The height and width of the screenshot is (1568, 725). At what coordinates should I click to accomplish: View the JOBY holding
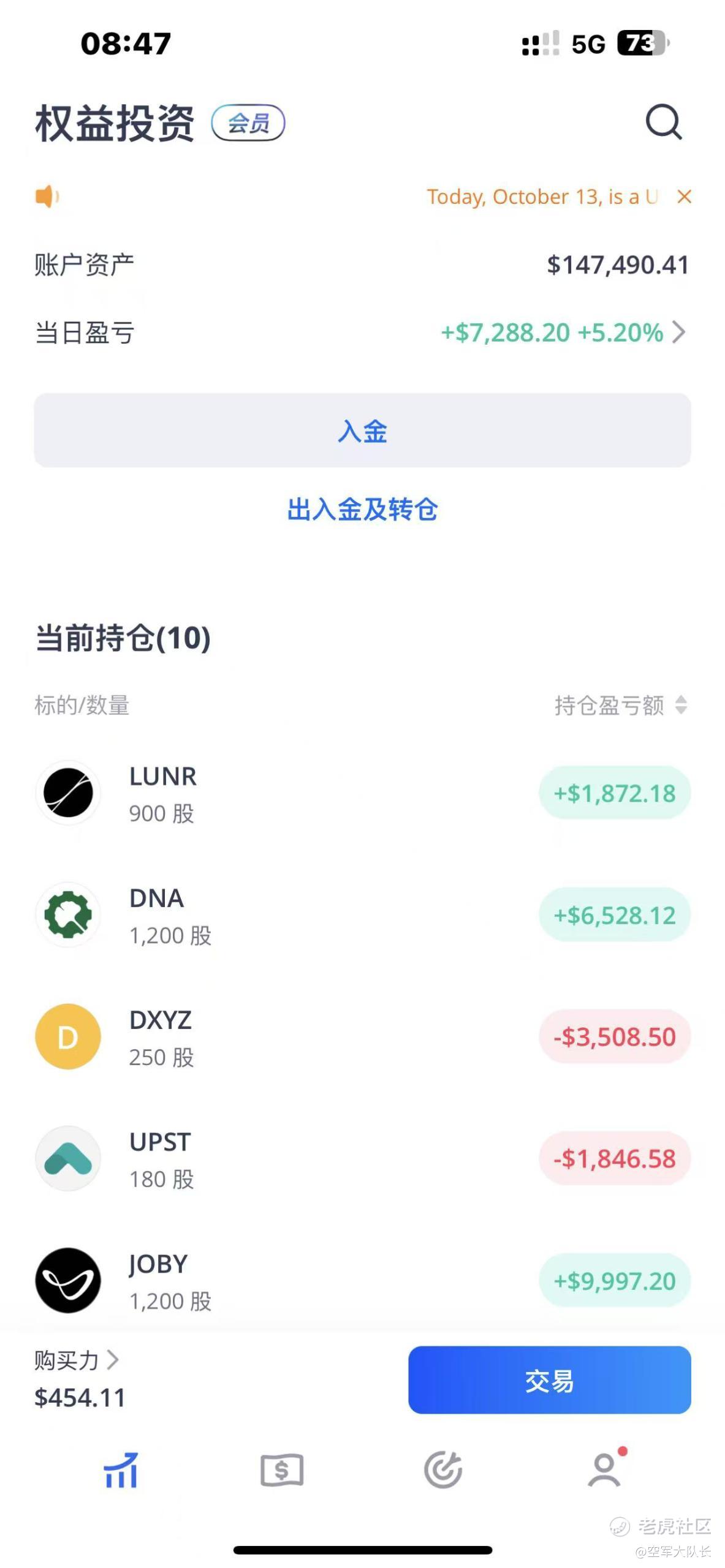pyautogui.click(x=362, y=1281)
